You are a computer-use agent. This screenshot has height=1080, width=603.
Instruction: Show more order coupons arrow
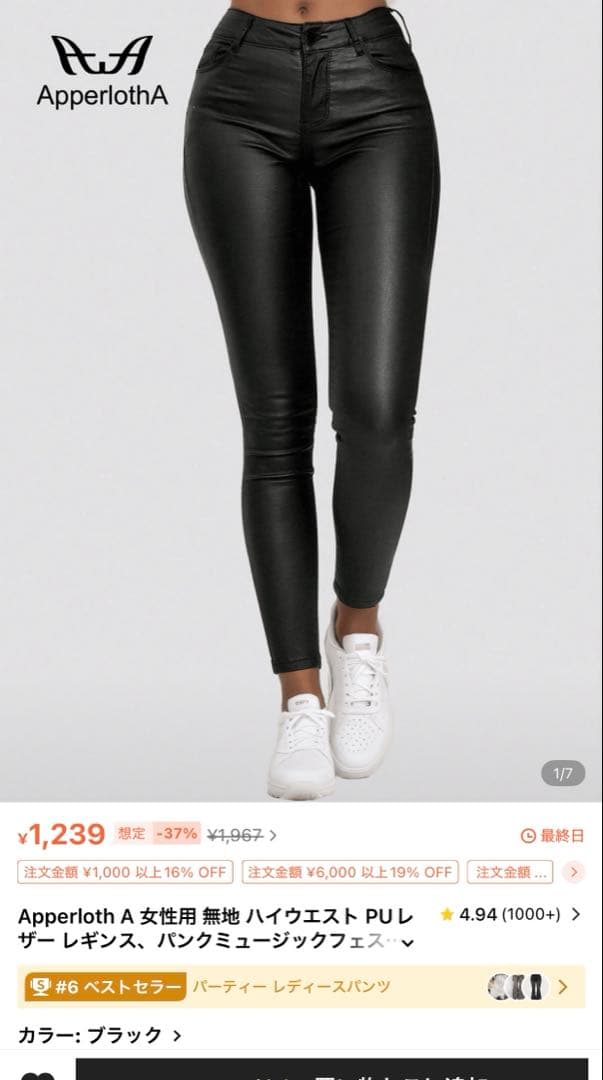tap(573, 872)
